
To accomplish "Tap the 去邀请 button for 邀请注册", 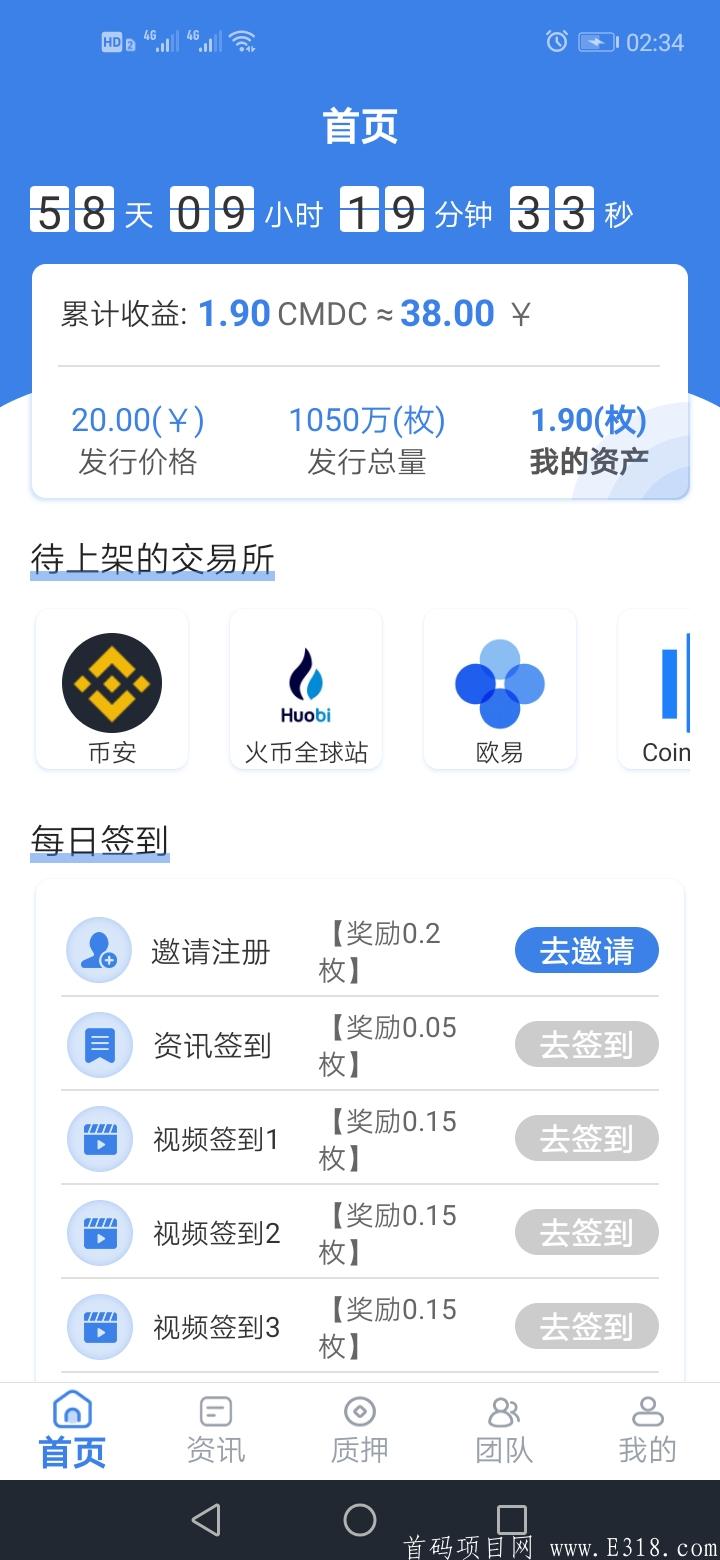I will pyautogui.click(x=587, y=950).
